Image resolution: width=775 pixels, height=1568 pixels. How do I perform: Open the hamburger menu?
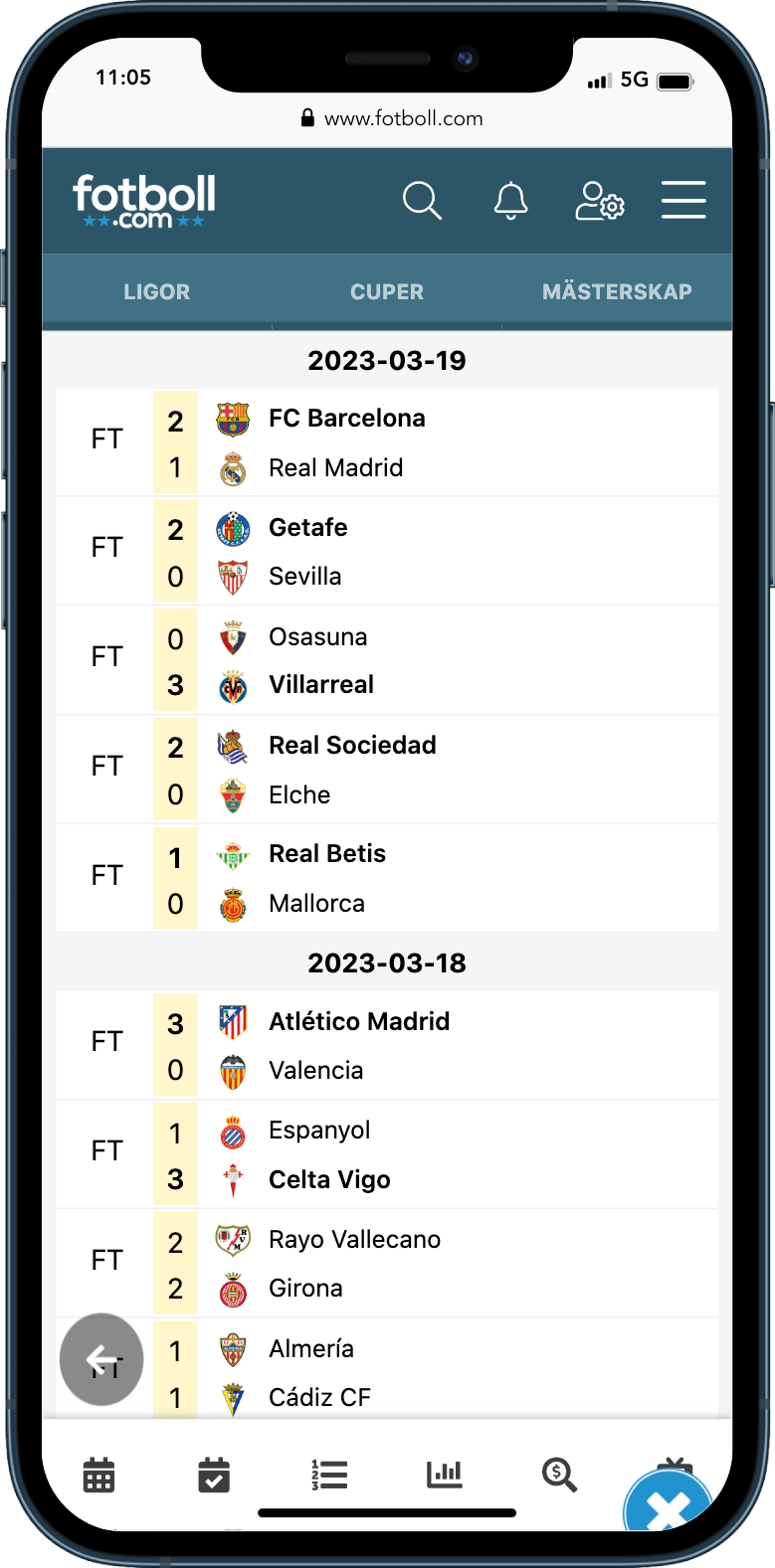point(683,200)
